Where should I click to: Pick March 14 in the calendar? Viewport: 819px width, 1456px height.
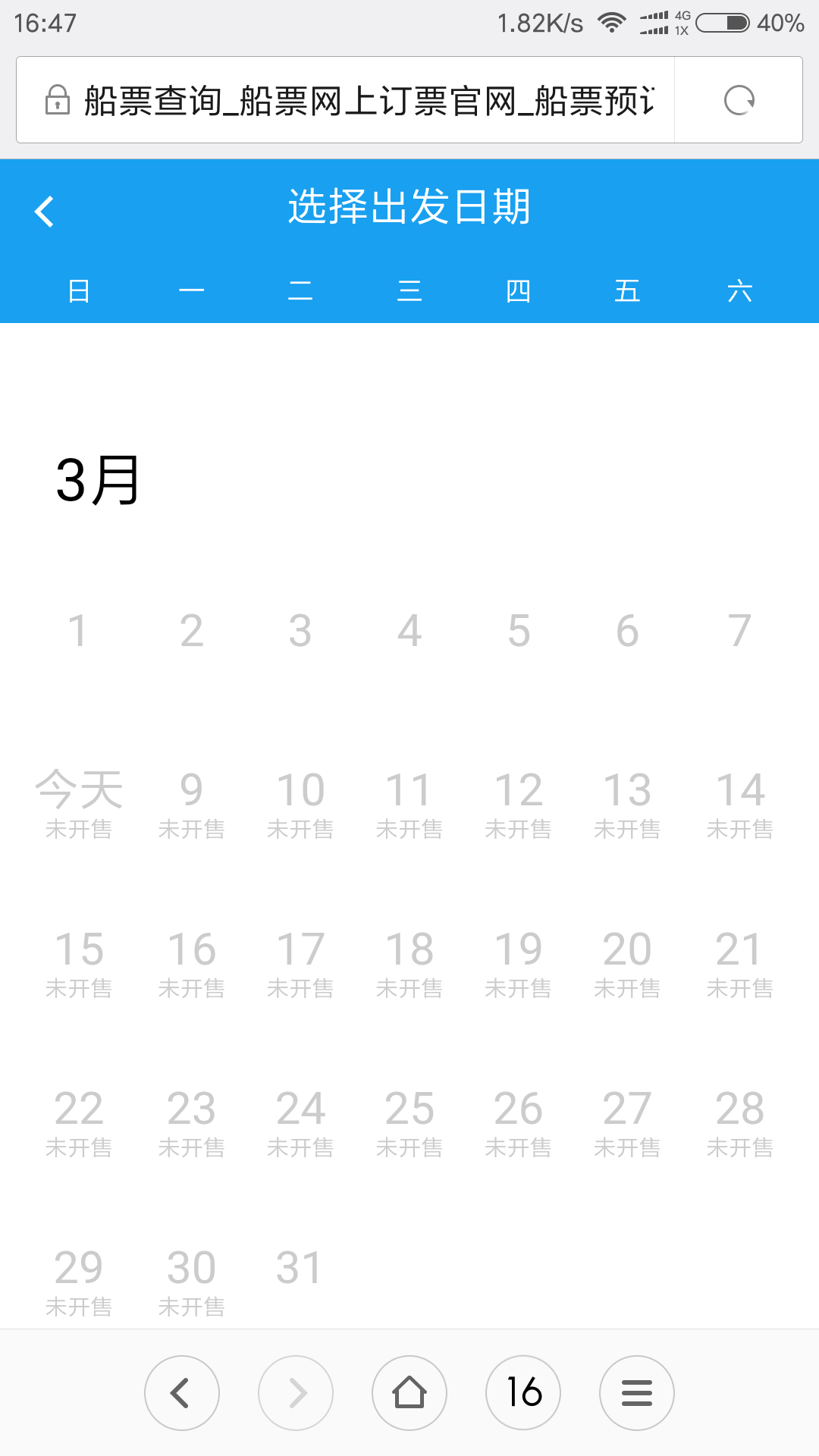click(739, 804)
